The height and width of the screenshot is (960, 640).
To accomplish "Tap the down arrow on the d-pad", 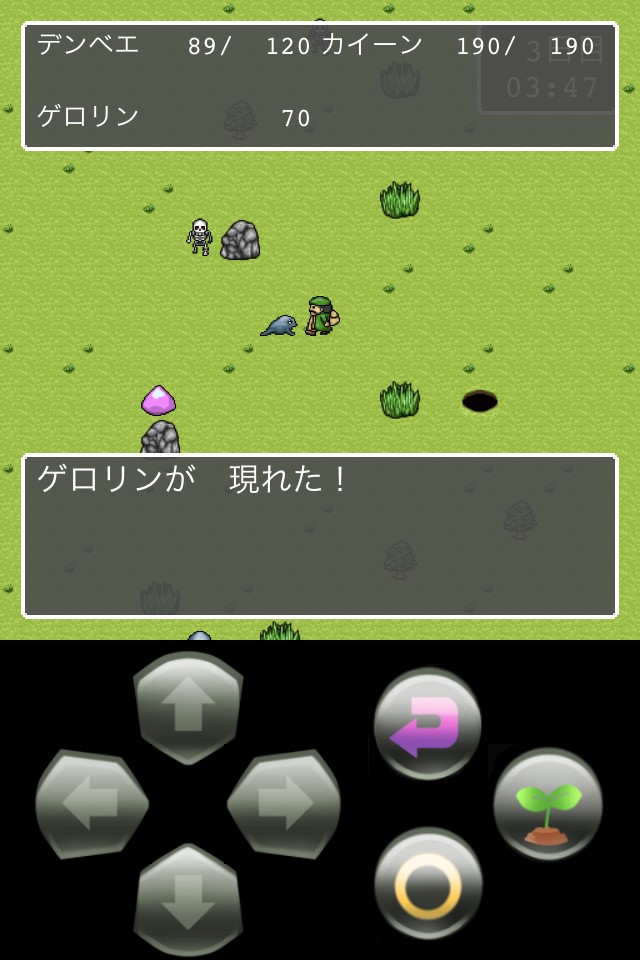I will click(188, 898).
